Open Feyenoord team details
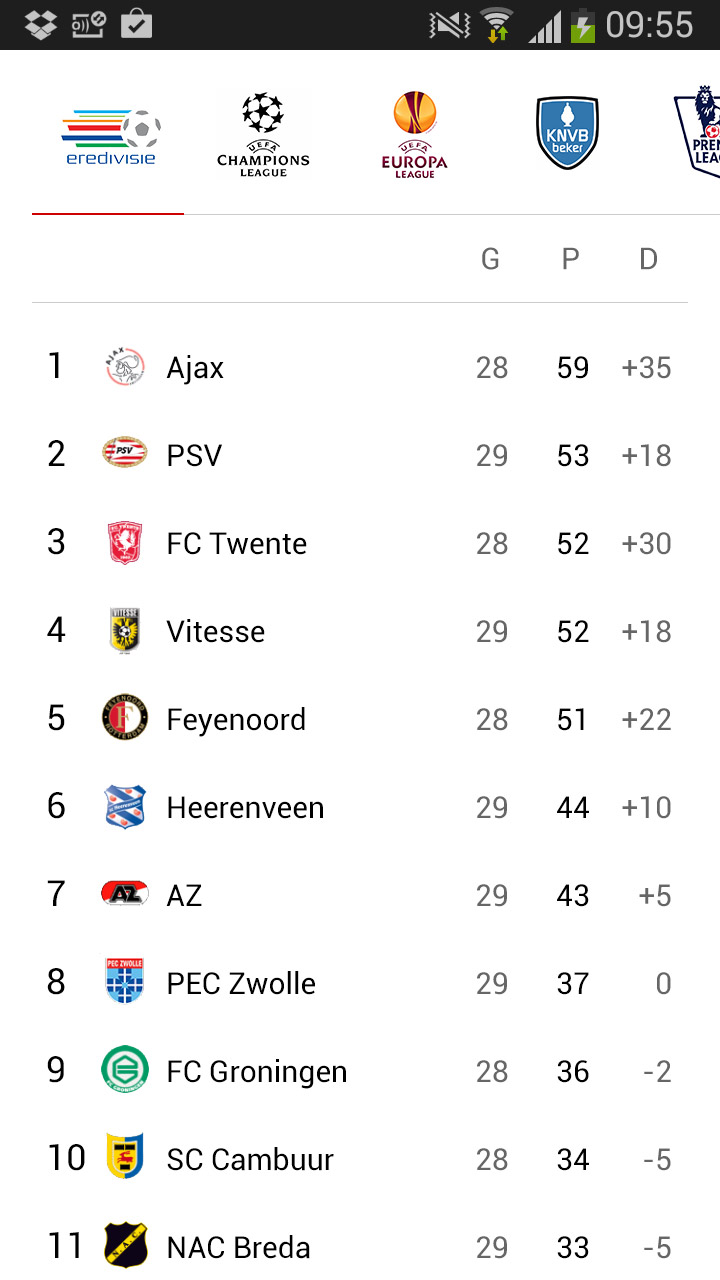Viewport: 720px width, 1280px height. pyautogui.click(x=360, y=719)
